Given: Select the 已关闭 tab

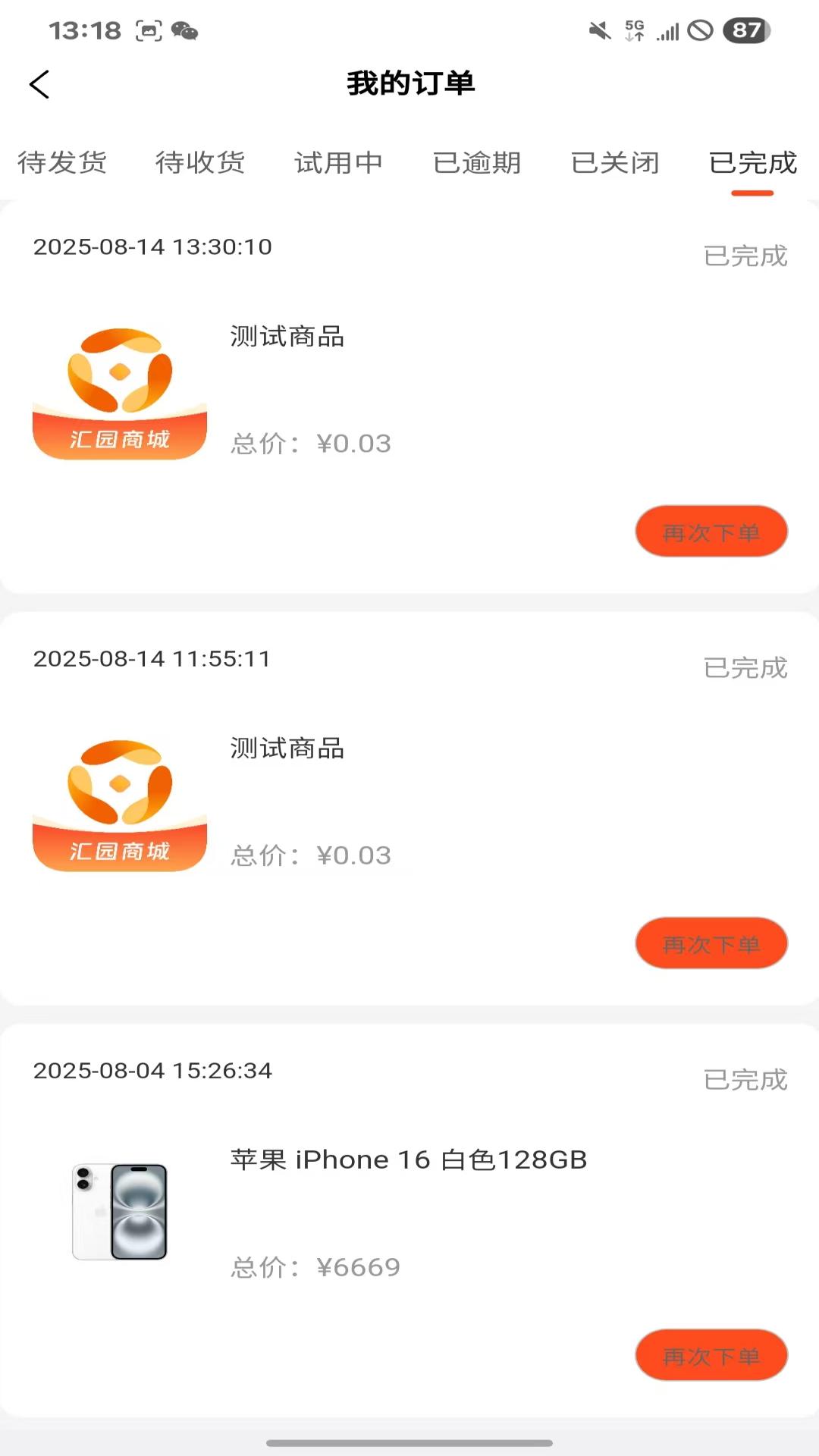Looking at the screenshot, I should 616,163.
